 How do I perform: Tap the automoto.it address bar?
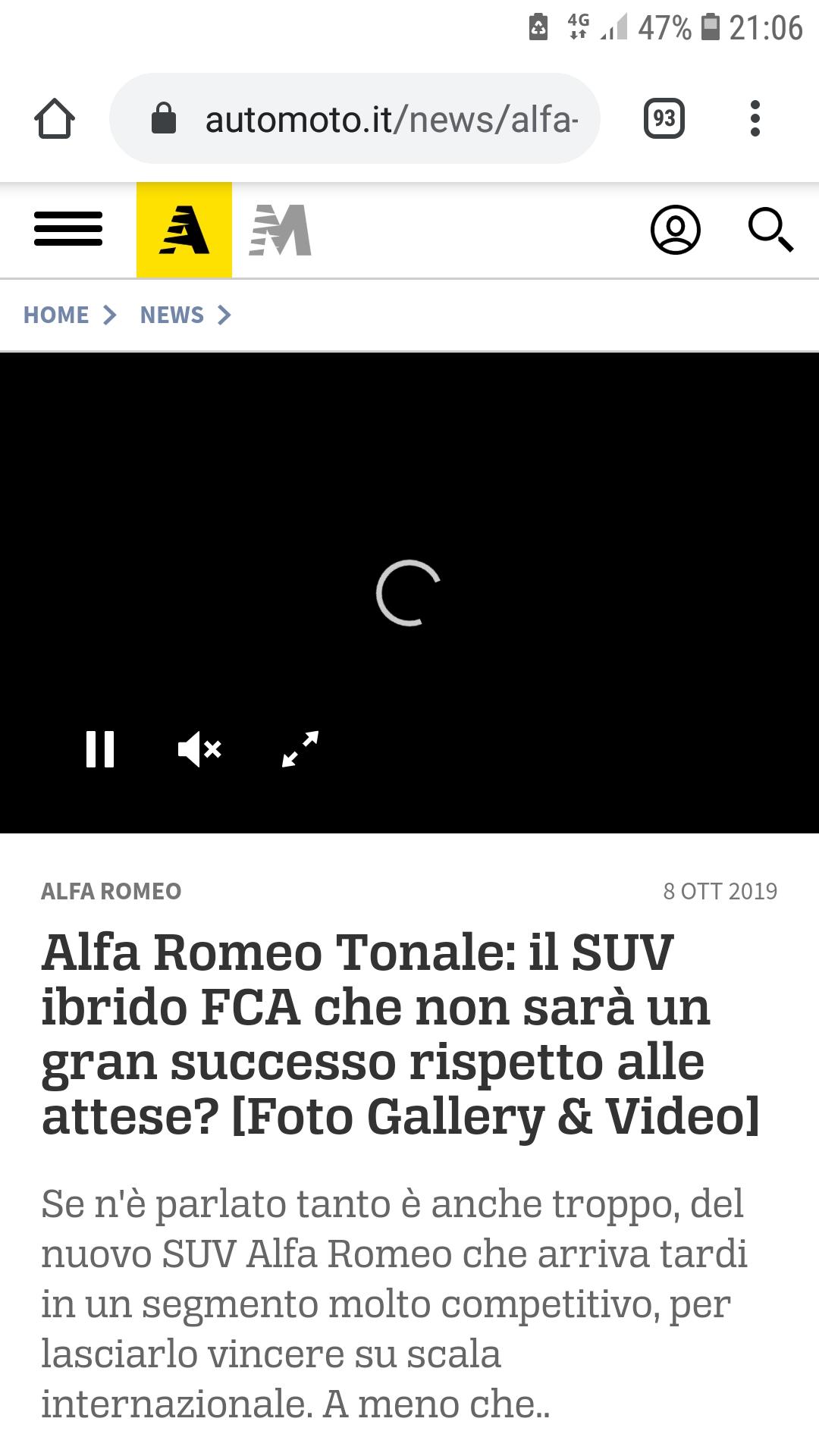[355, 118]
